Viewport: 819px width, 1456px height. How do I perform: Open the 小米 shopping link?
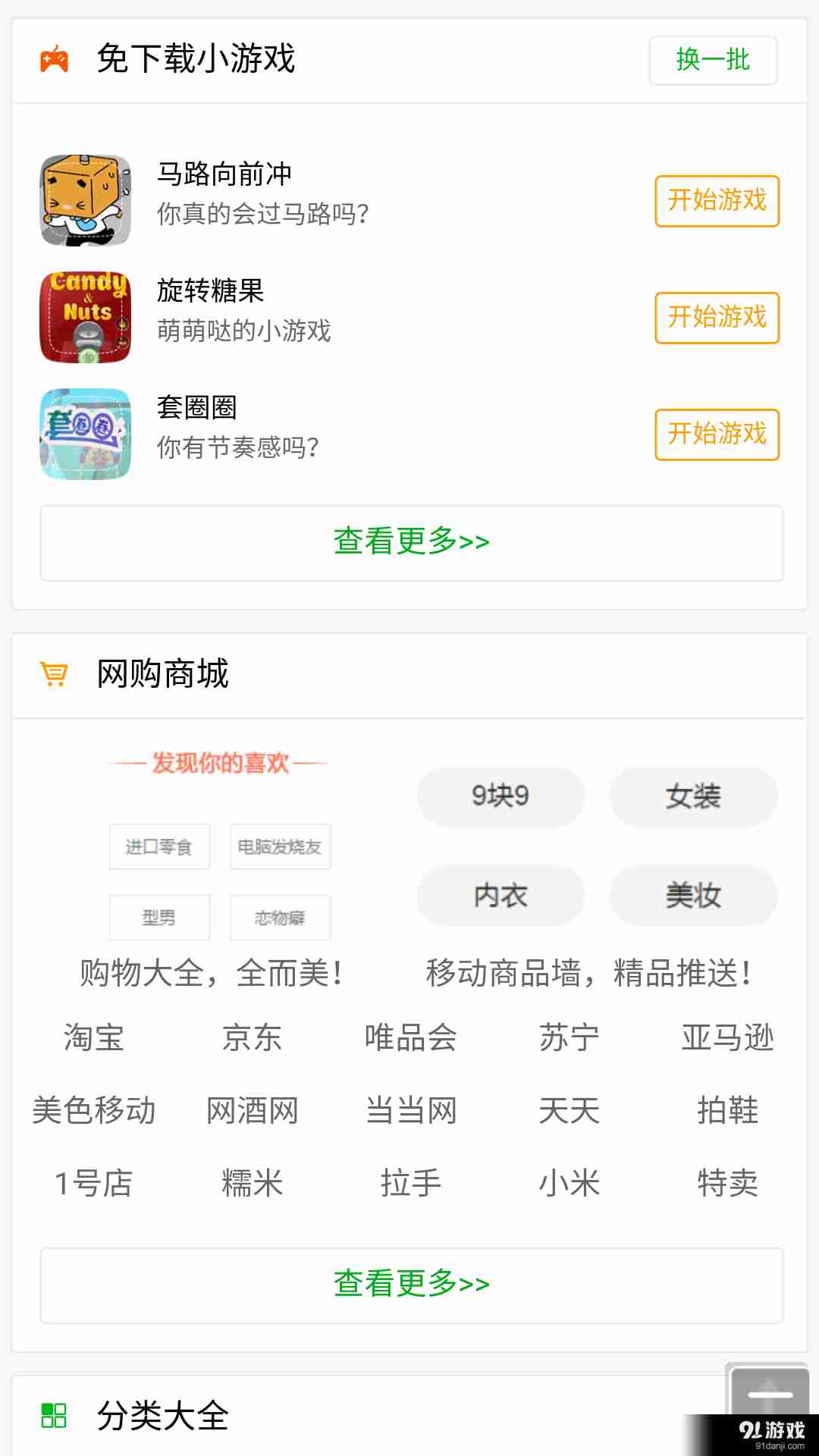[x=568, y=1181]
